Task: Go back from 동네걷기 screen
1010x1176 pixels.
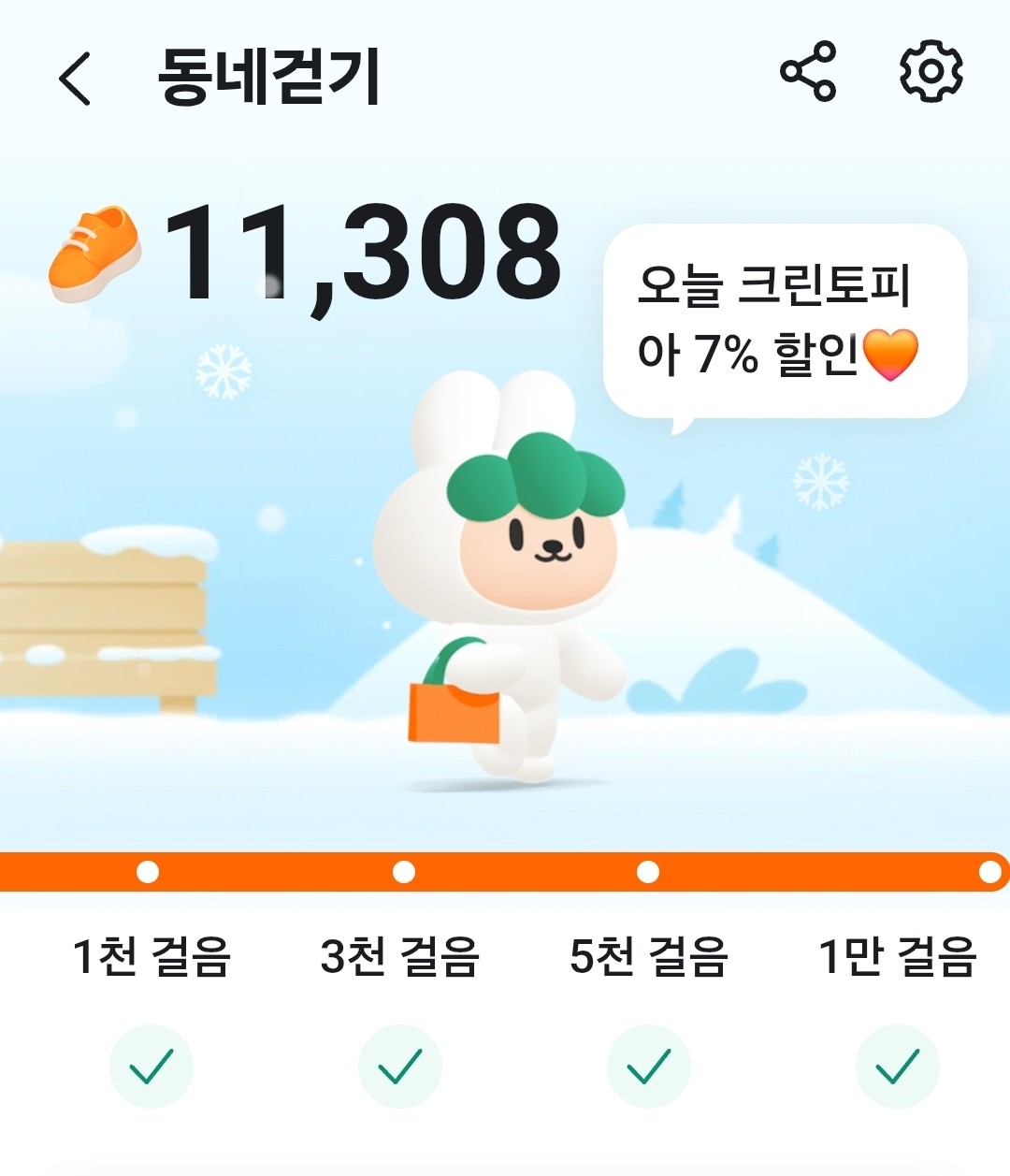Action: tap(75, 77)
